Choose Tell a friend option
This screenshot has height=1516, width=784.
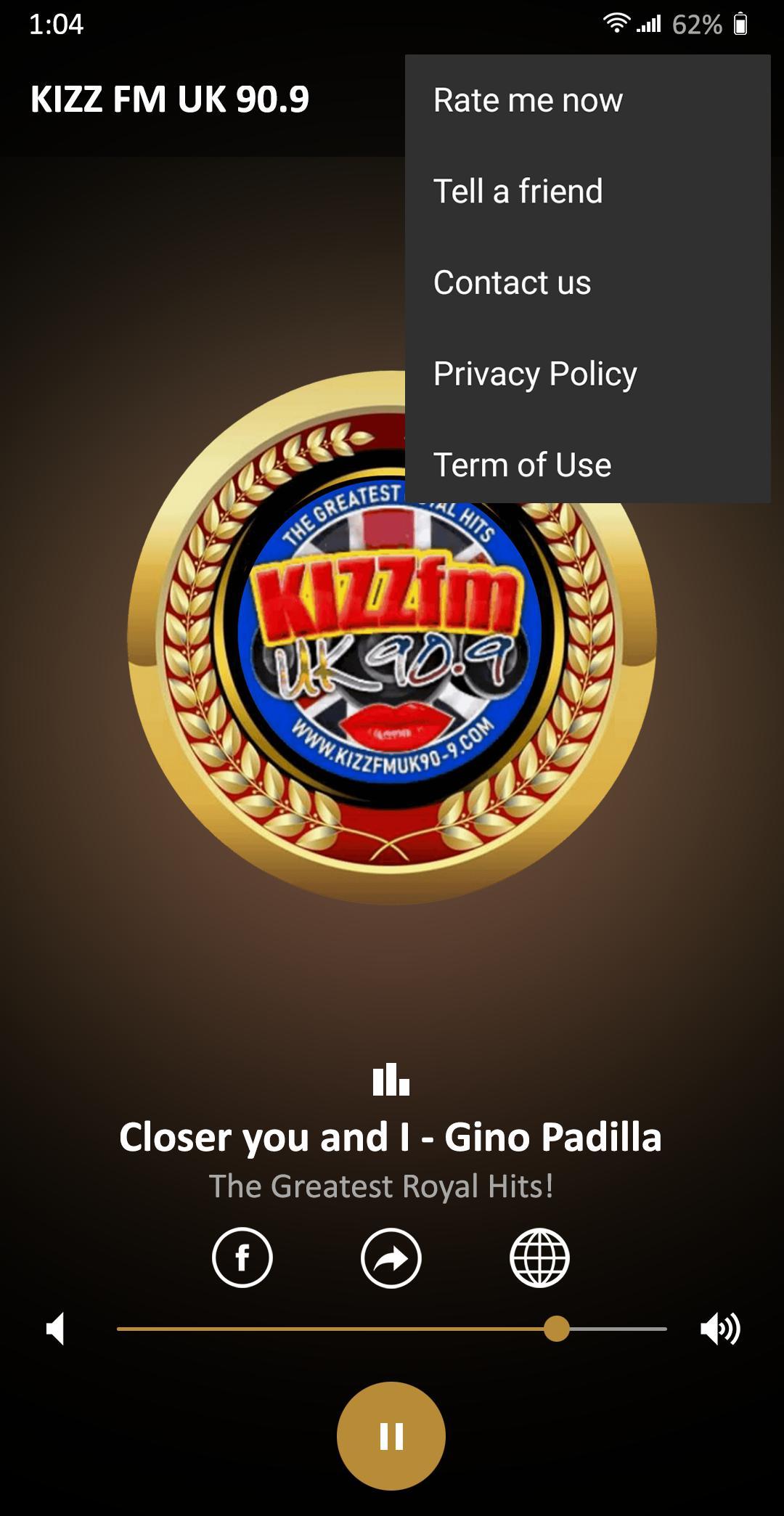(518, 192)
